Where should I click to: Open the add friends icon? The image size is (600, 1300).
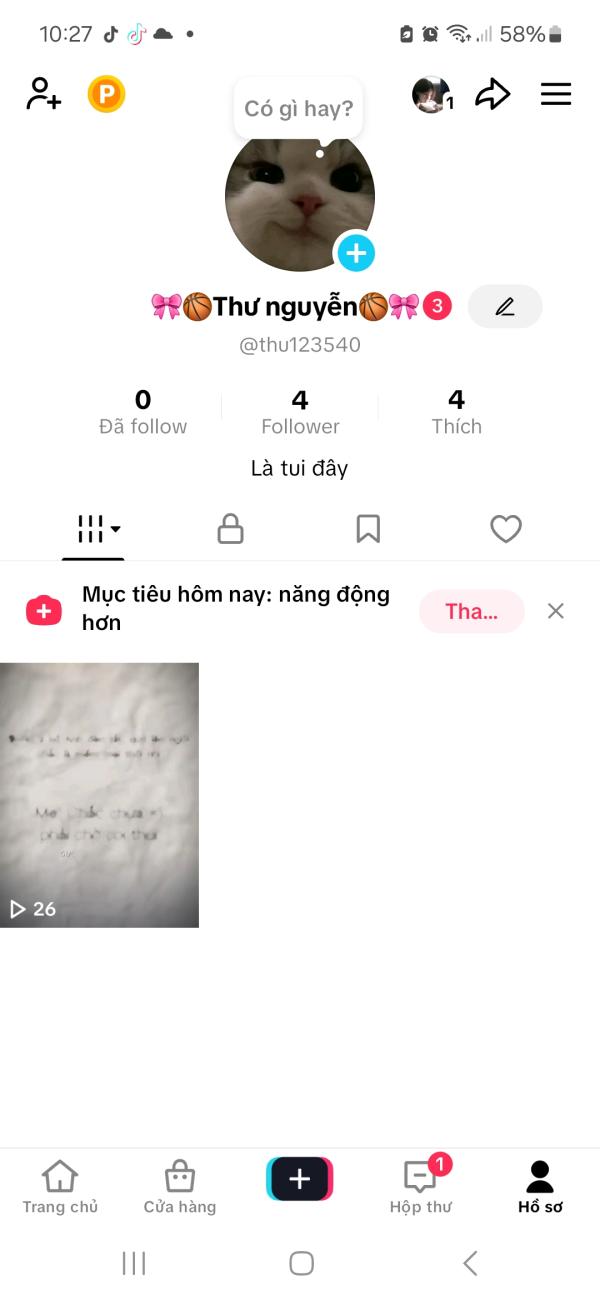coord(44,94)
